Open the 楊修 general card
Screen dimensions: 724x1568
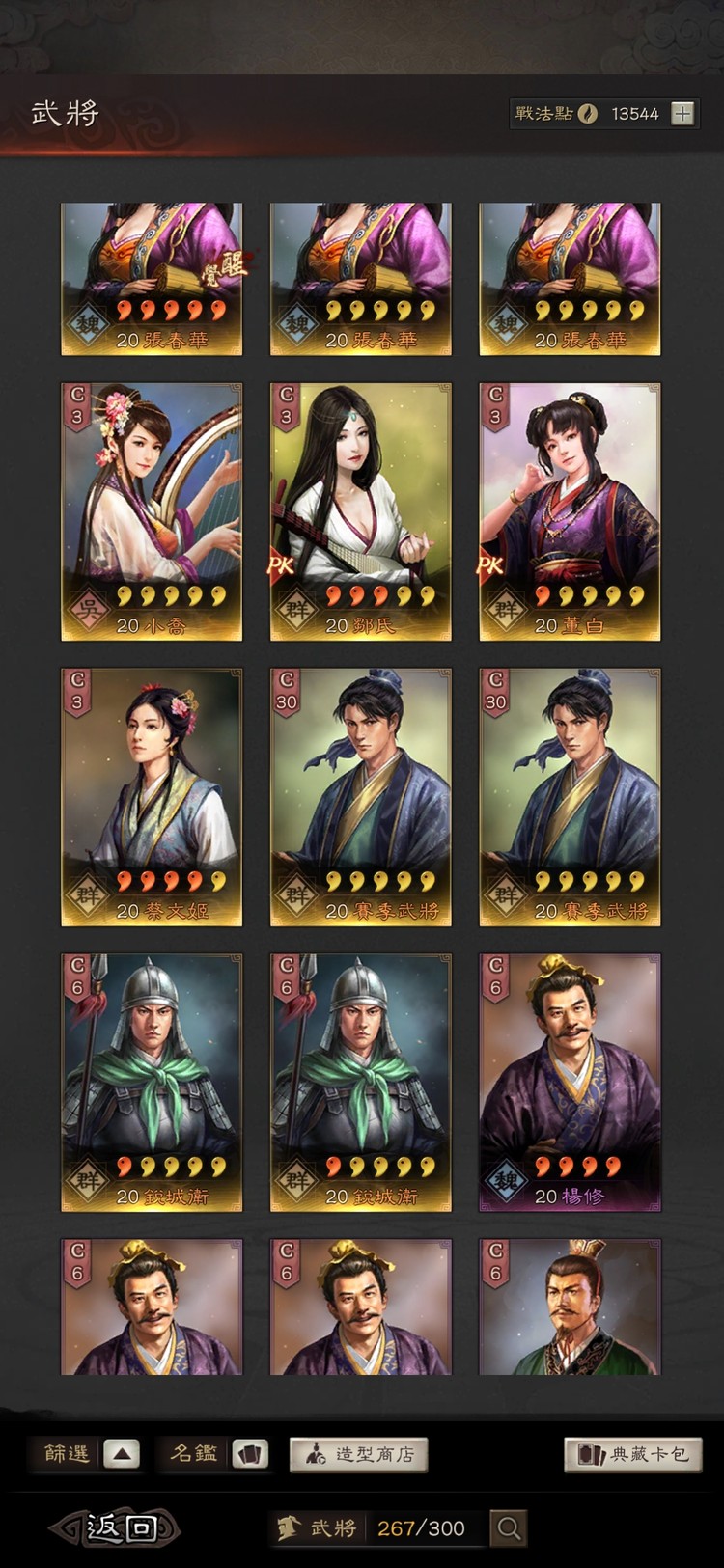point(570,1083)
